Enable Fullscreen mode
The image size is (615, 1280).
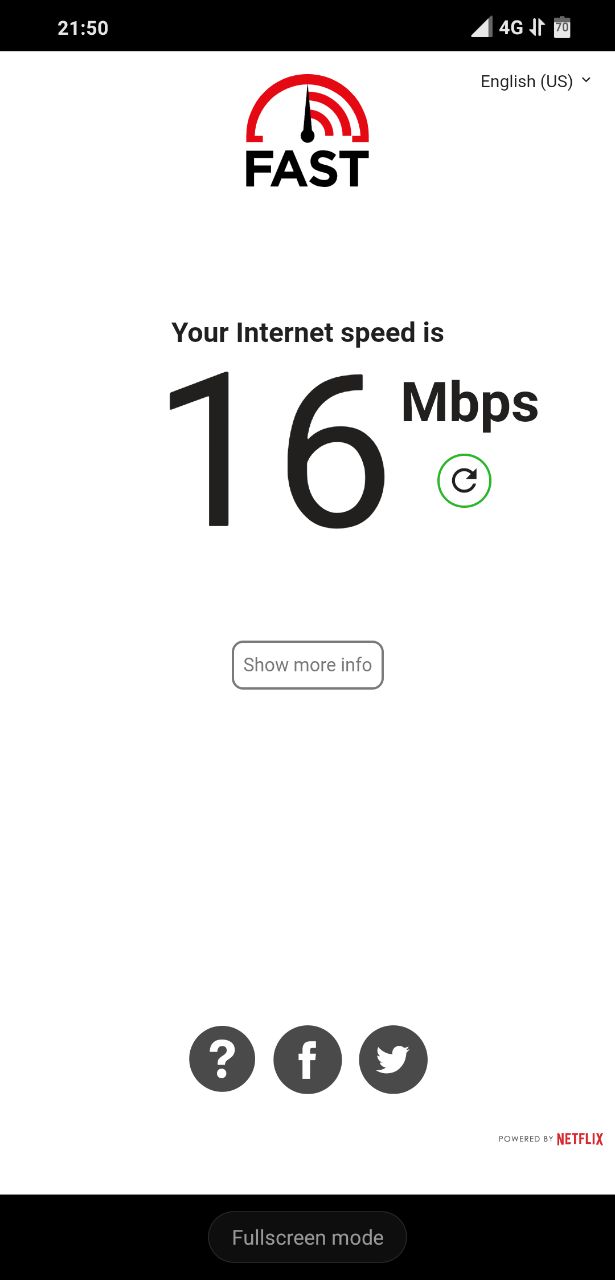(x=307, y=1237)
